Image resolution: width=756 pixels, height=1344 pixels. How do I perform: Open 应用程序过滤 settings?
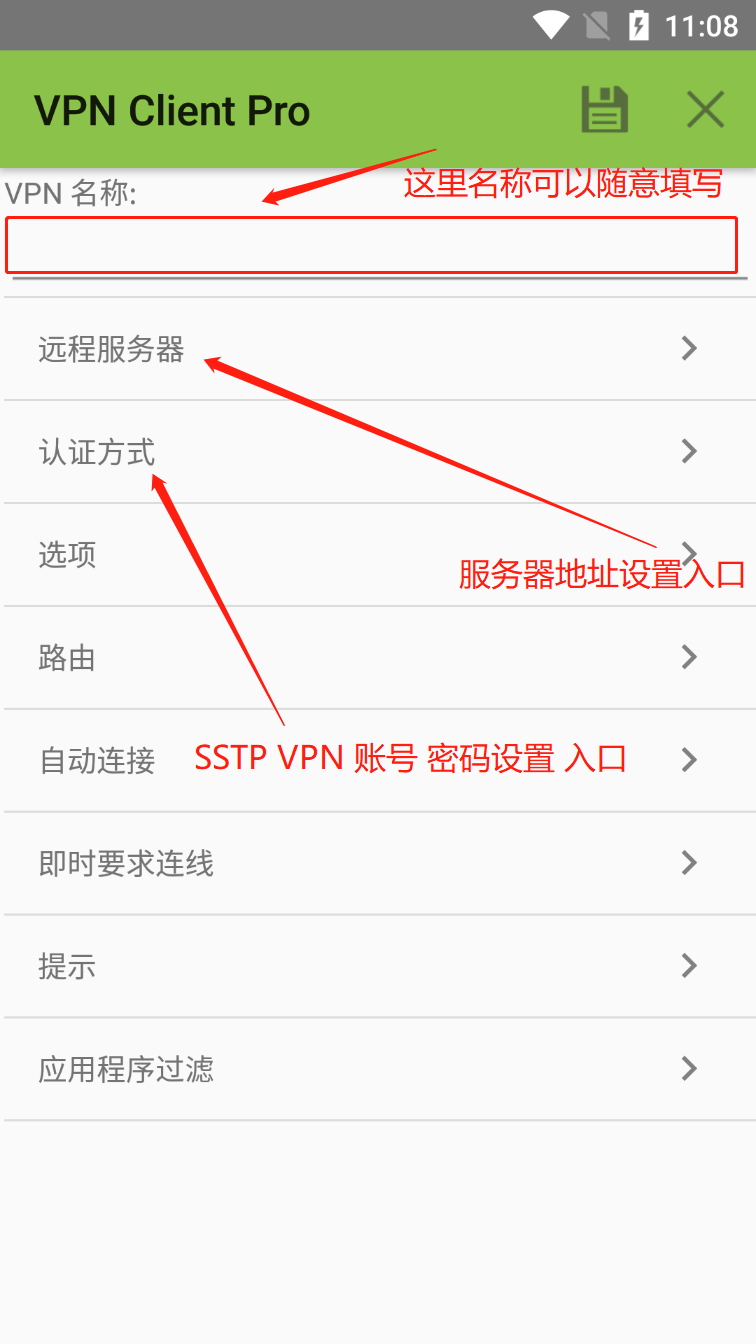[378, 1070]
